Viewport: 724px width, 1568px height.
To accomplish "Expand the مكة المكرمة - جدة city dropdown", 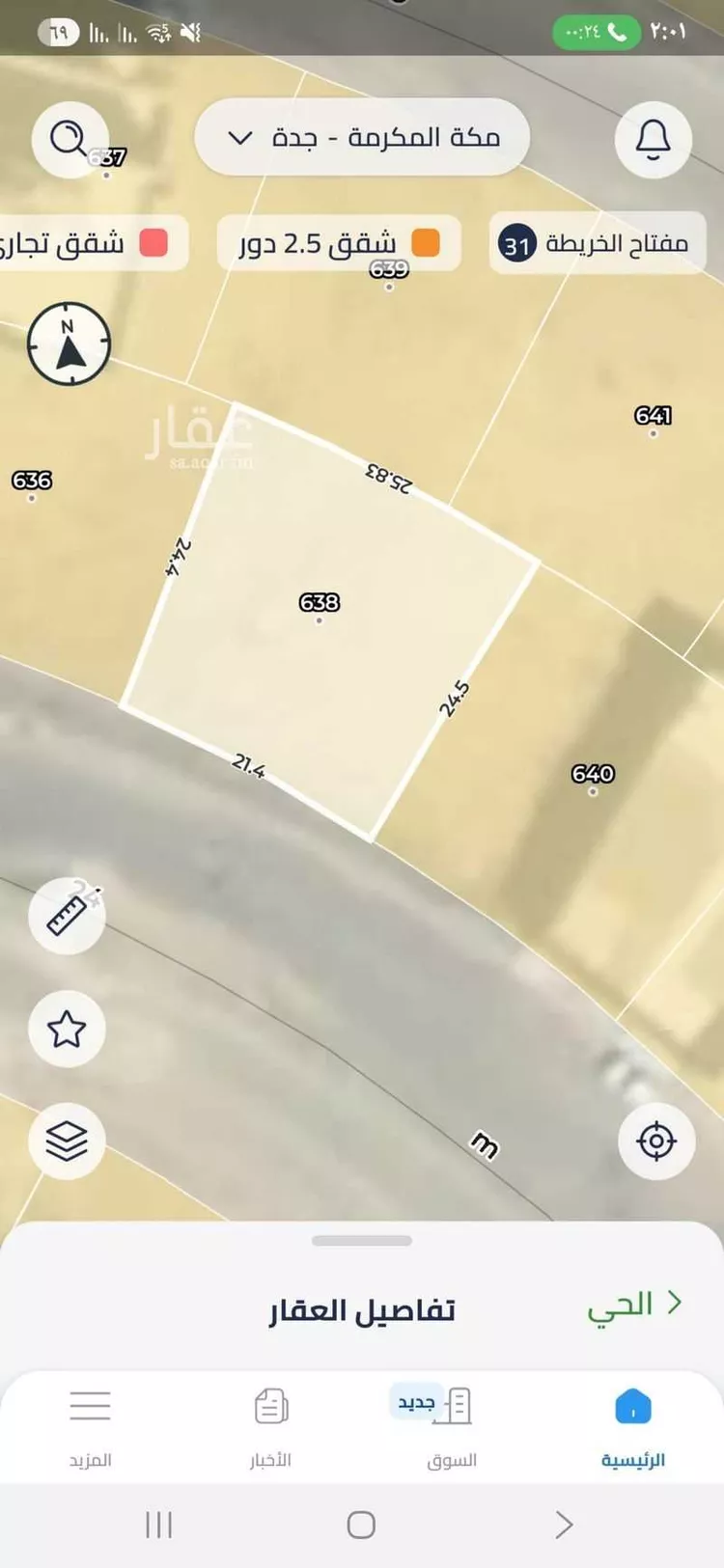I will click(362, 137).
